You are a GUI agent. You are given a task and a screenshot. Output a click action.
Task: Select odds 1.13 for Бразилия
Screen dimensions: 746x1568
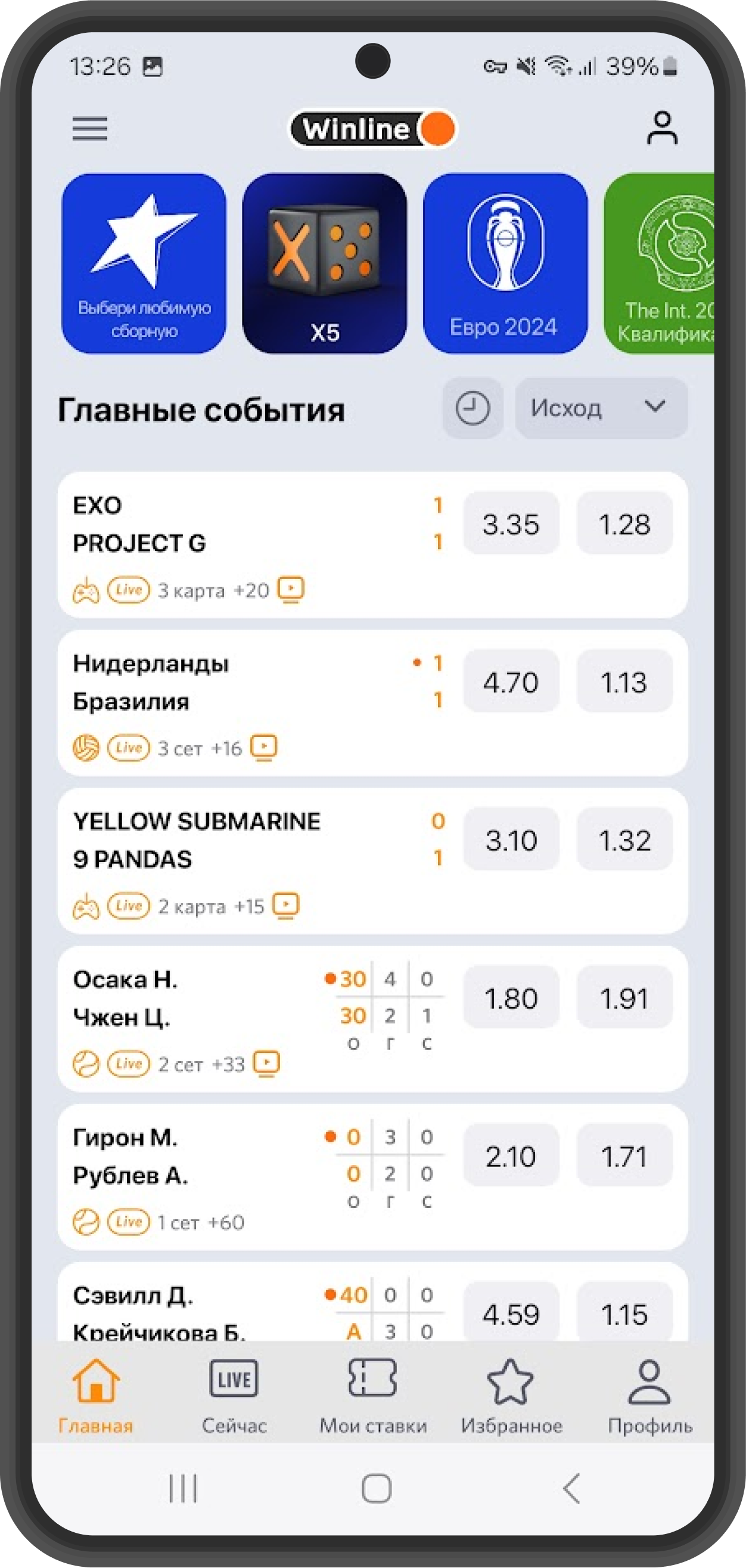[625, 681]
